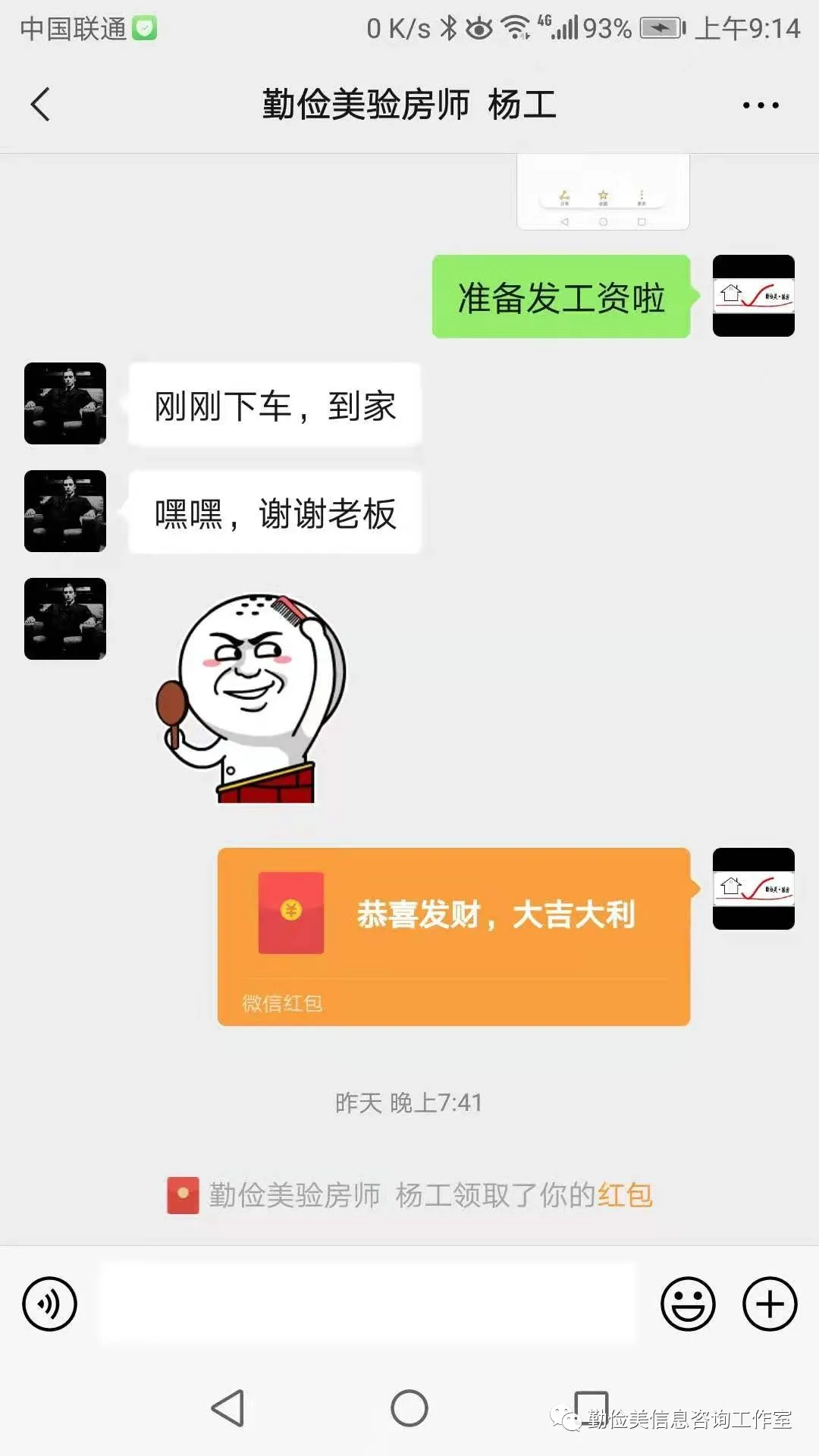Switch to voice message input

tap(49, 1304)
